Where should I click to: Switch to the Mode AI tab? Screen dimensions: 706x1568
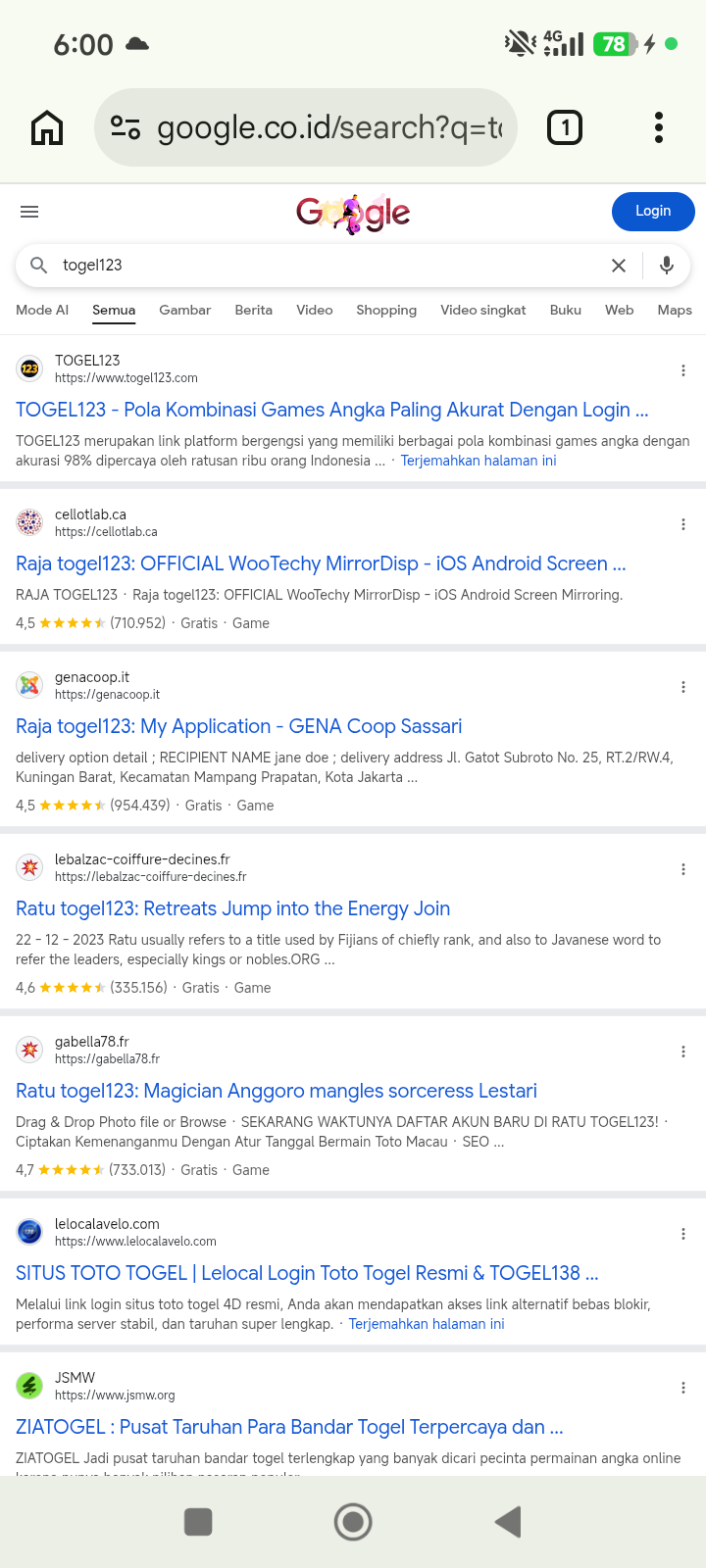(x=42, y=310)
